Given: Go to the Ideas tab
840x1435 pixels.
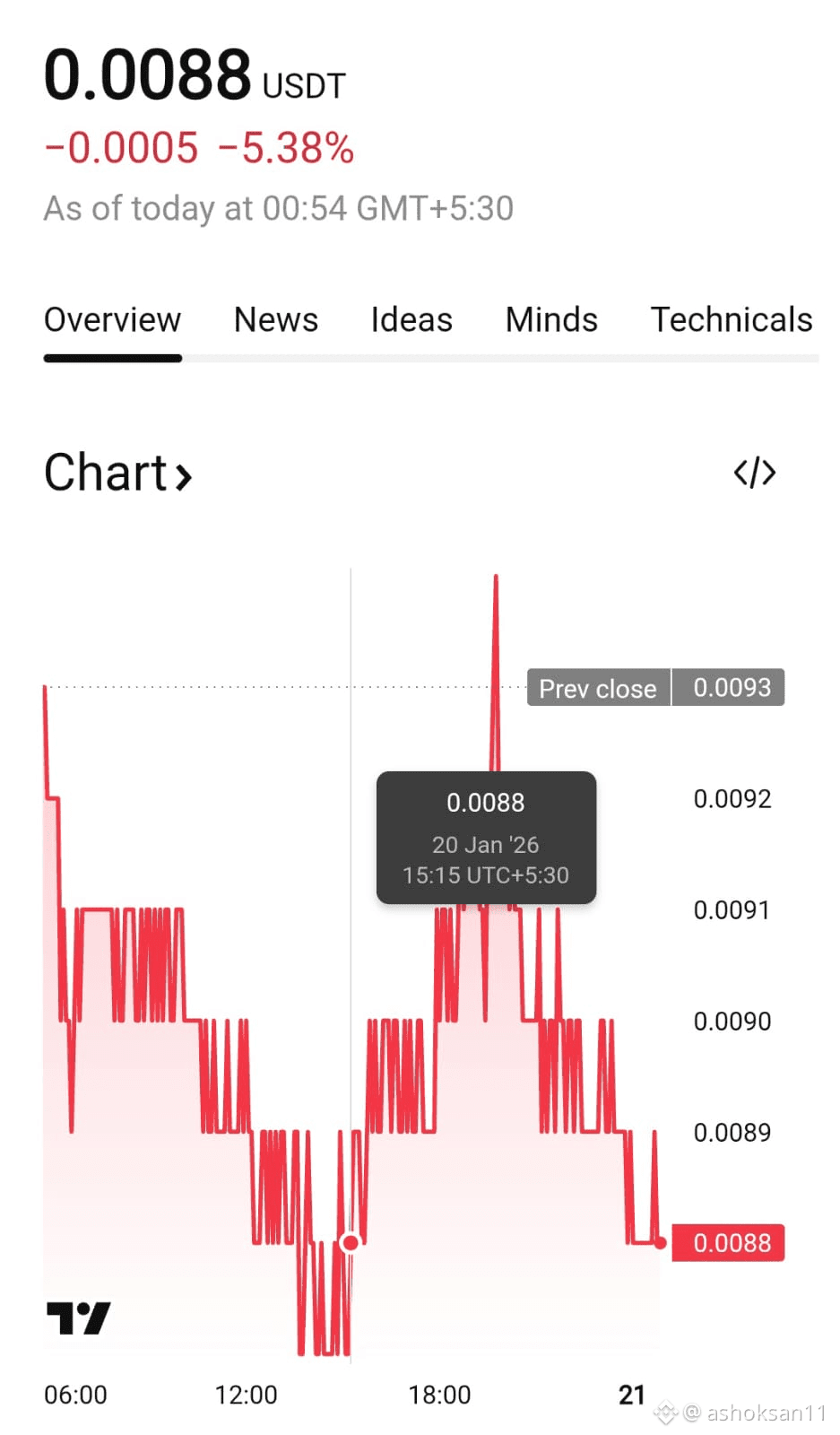Looking at the screenshot, I should [411, 320].
